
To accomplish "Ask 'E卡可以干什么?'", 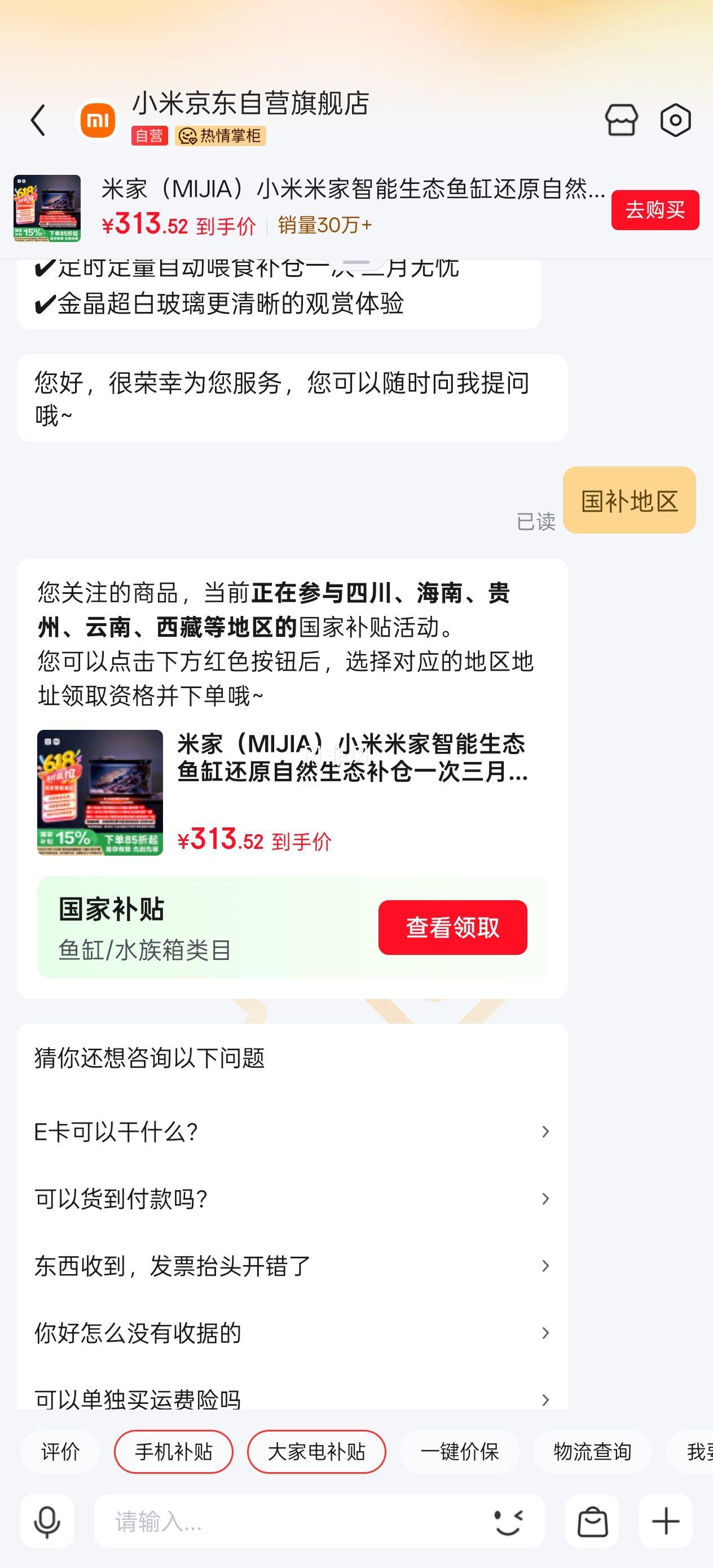I will pos(292,1131).
